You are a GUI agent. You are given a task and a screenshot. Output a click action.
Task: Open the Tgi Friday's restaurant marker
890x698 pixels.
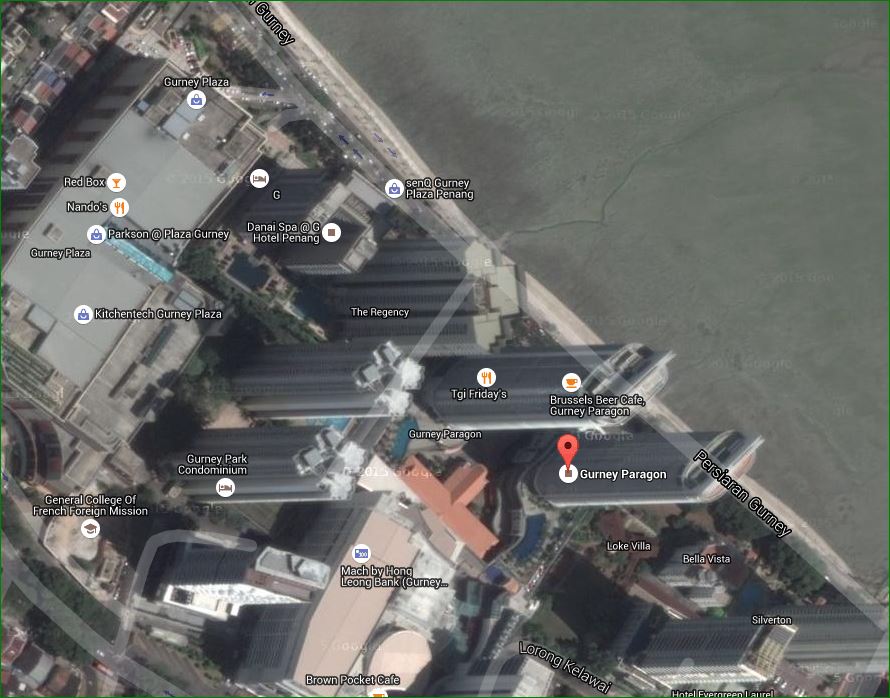click(486, 376)
